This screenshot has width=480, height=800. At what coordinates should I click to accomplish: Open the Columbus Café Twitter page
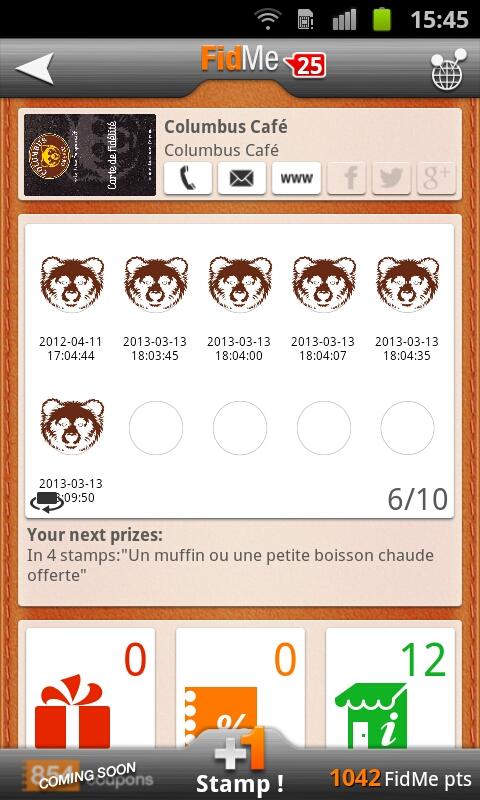(391, 178)
